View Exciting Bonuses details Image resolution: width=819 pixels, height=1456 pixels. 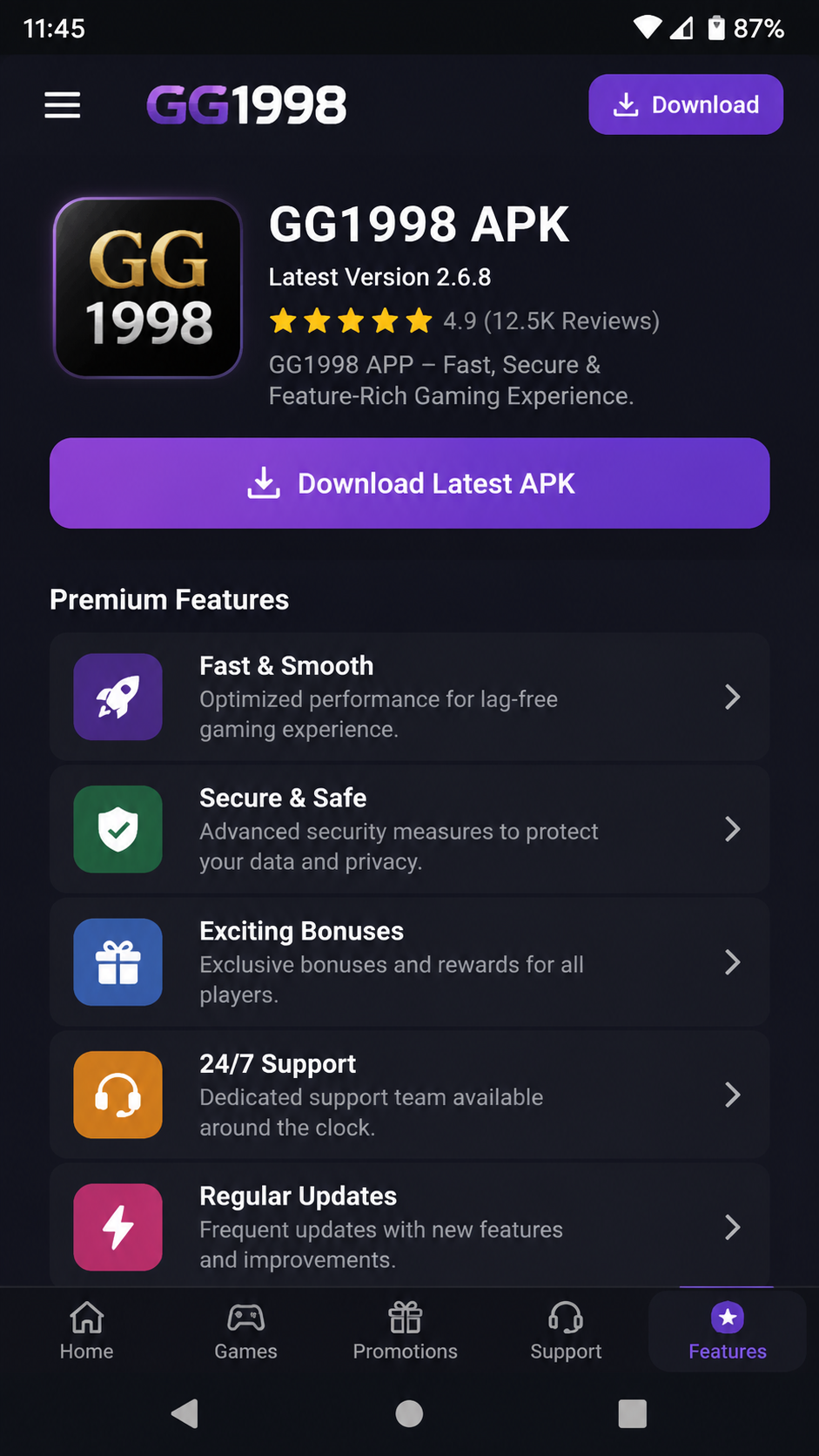pyautogui.click(x=409, y=962)
